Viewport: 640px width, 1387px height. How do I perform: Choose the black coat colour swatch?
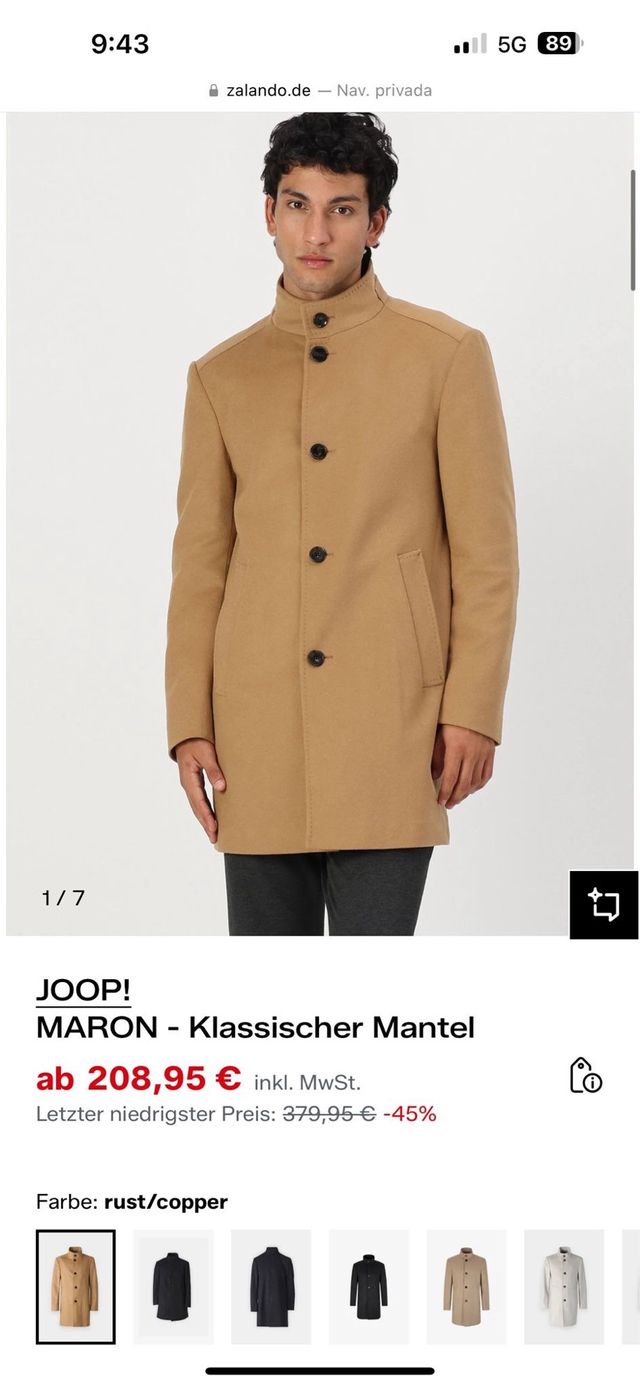pyautogui.click(x=369, y=1286)
